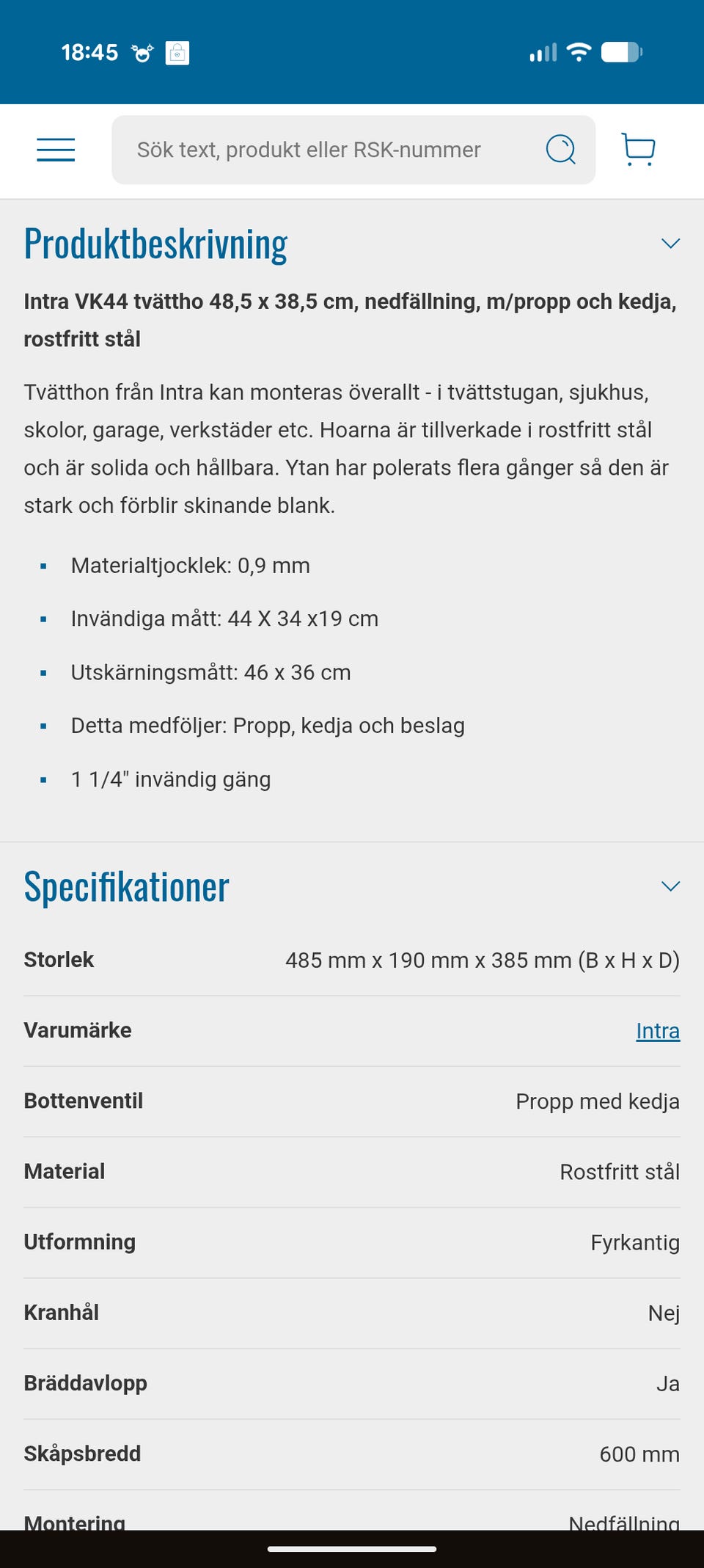Tap the cellular signal bars icon
This screenshot has width=704, height=1568.
541,51
